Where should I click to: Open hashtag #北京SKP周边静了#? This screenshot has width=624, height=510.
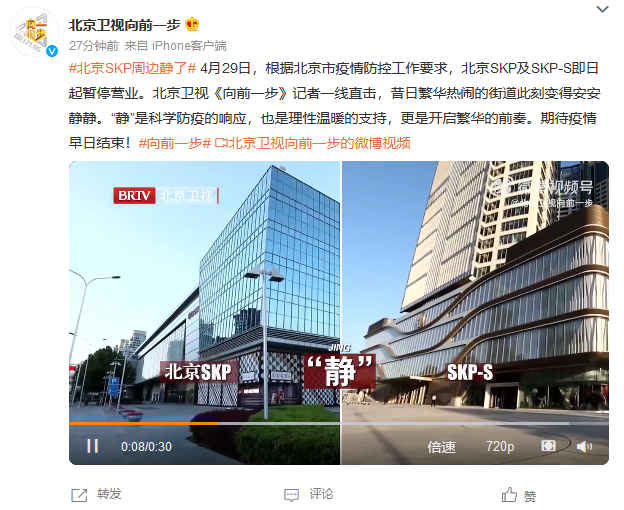click(x=130, y=69)
